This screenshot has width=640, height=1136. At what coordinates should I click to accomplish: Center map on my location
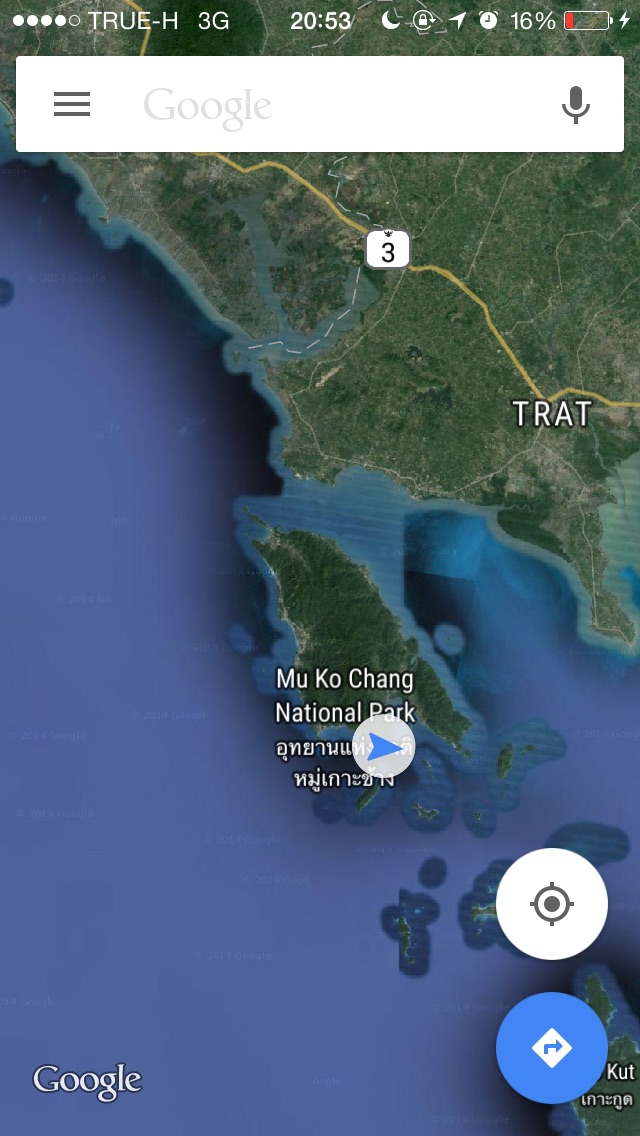point(551,905)
